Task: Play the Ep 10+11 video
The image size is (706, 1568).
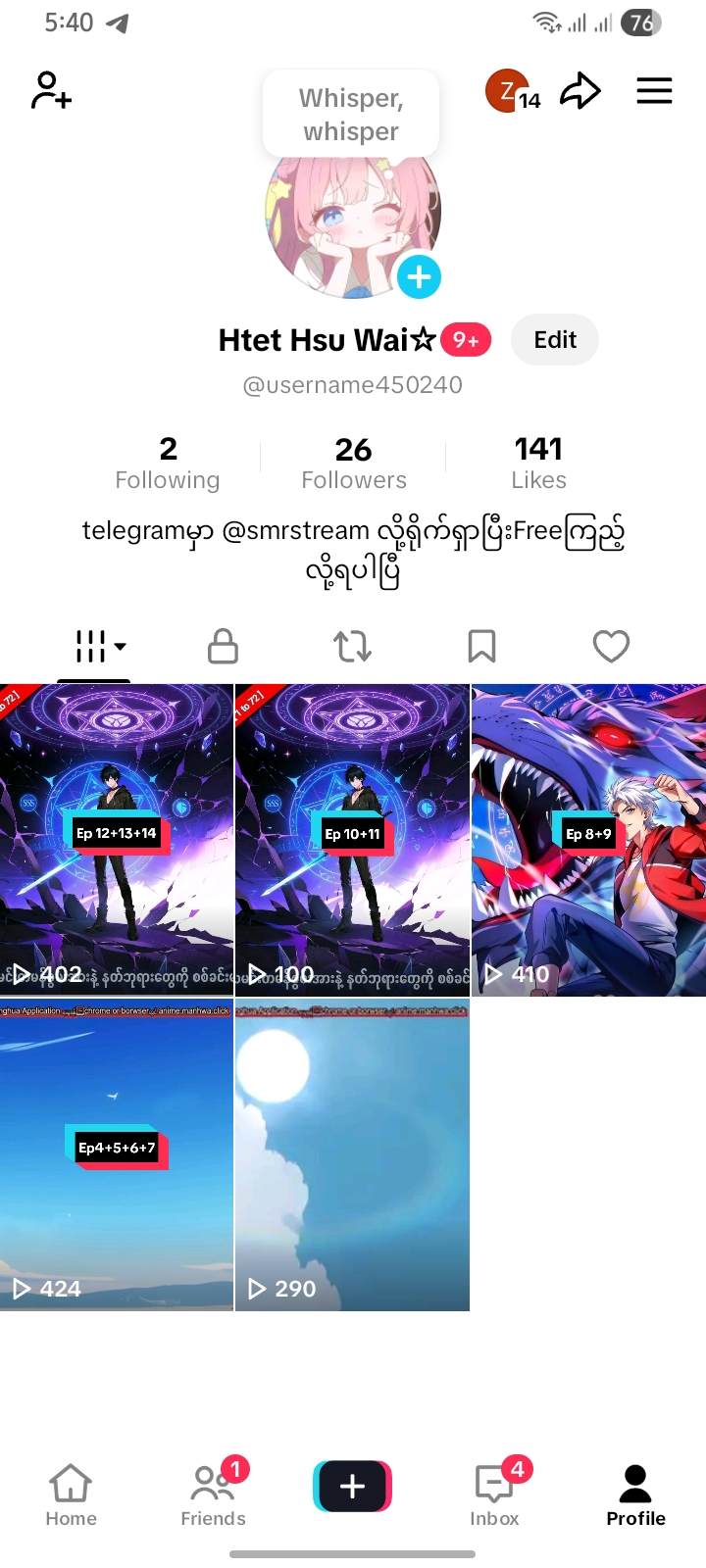Action: pyautogui.click(x=352, y=840)
